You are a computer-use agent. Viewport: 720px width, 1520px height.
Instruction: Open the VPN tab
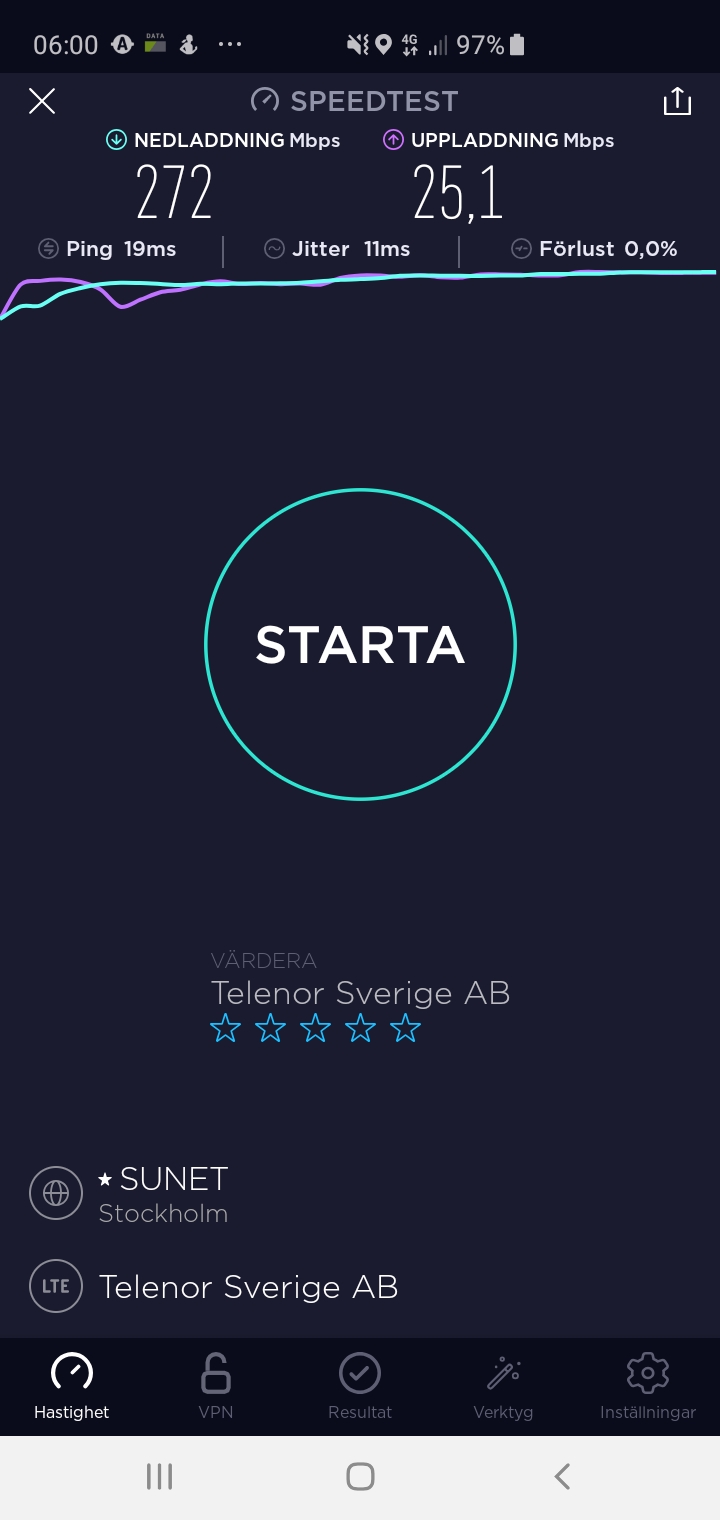(216, 1386)
